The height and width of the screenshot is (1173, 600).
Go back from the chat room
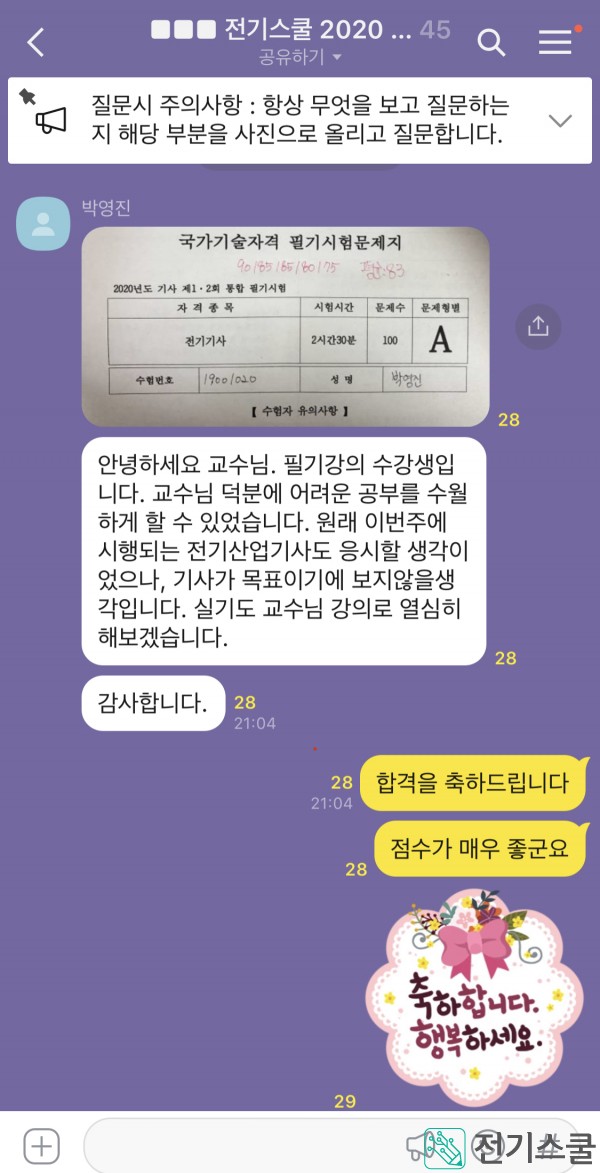[x=37, y=42]
